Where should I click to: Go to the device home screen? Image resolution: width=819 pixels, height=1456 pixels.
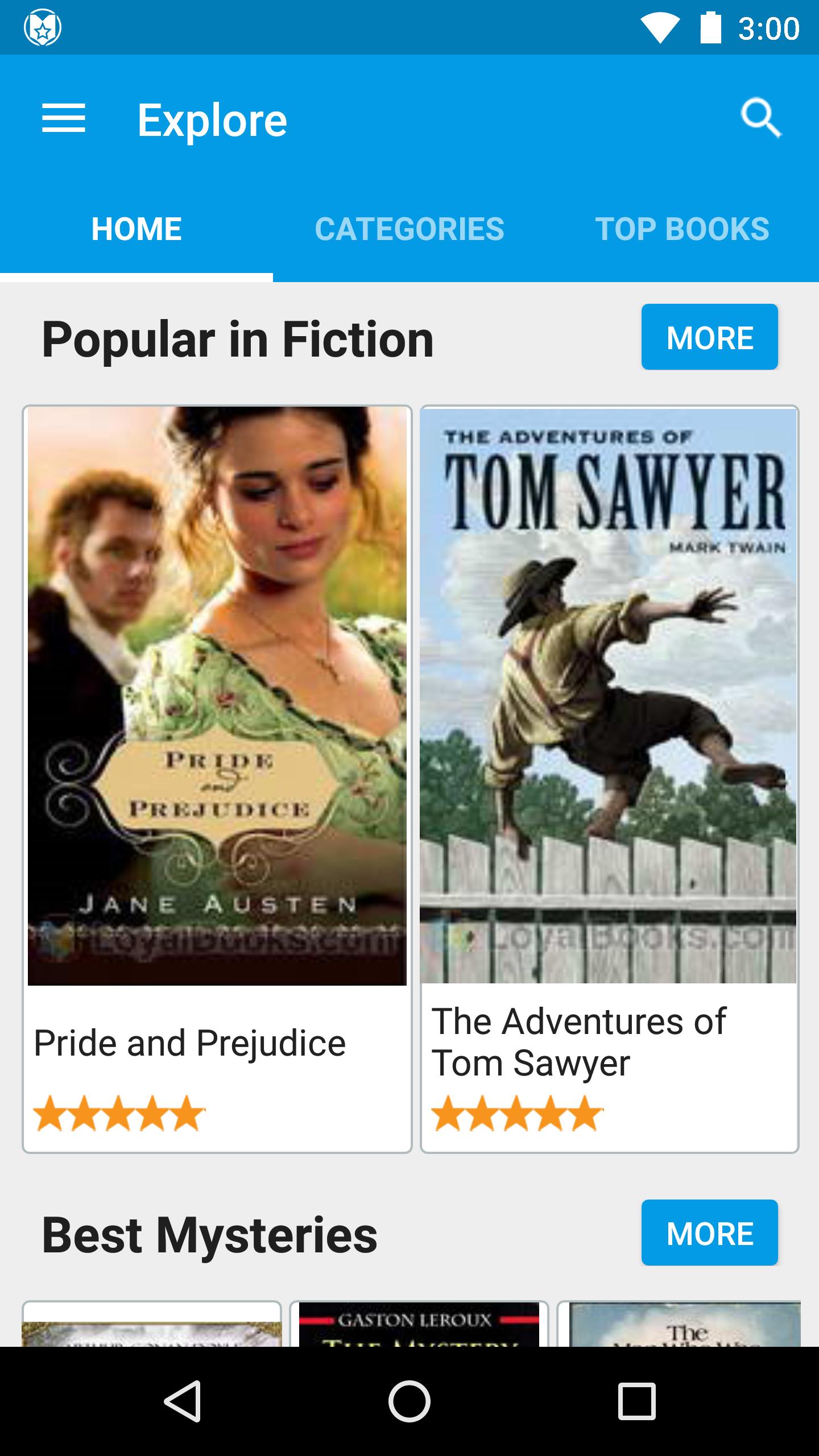click(409, 1401)
